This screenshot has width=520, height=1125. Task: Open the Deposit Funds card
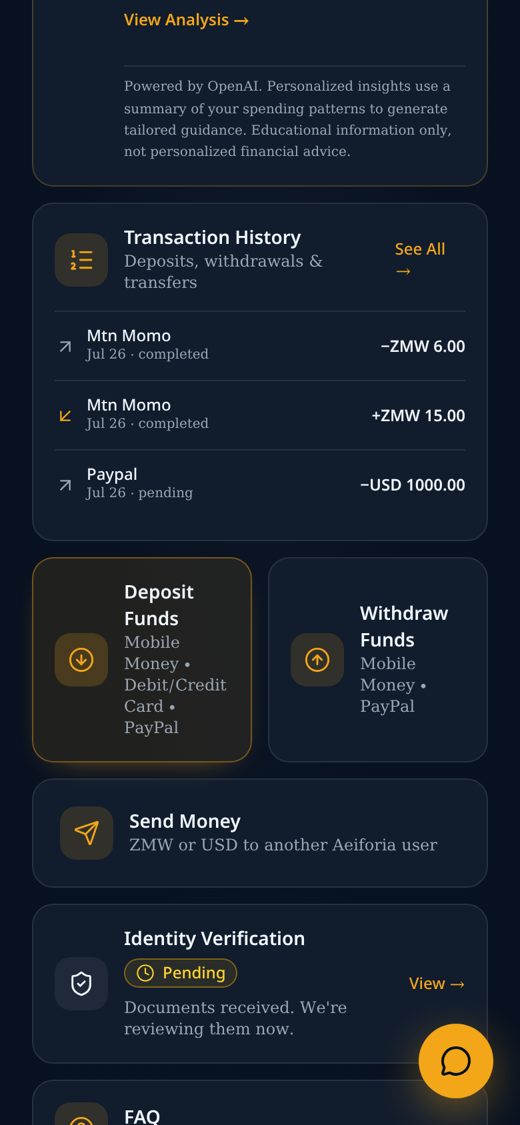click(142, 659)
